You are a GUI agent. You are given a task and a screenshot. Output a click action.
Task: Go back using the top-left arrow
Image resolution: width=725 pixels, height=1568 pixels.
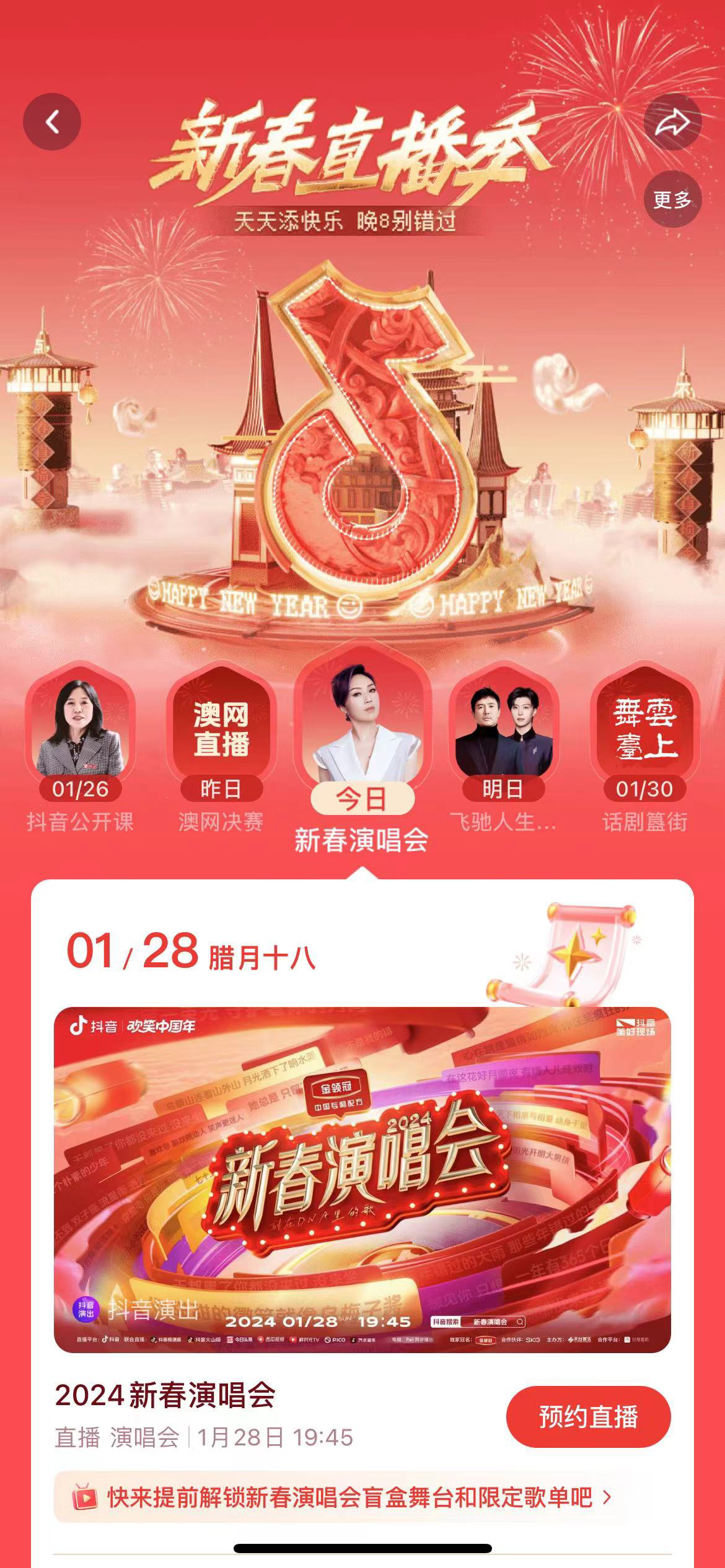tap(52, 121)
